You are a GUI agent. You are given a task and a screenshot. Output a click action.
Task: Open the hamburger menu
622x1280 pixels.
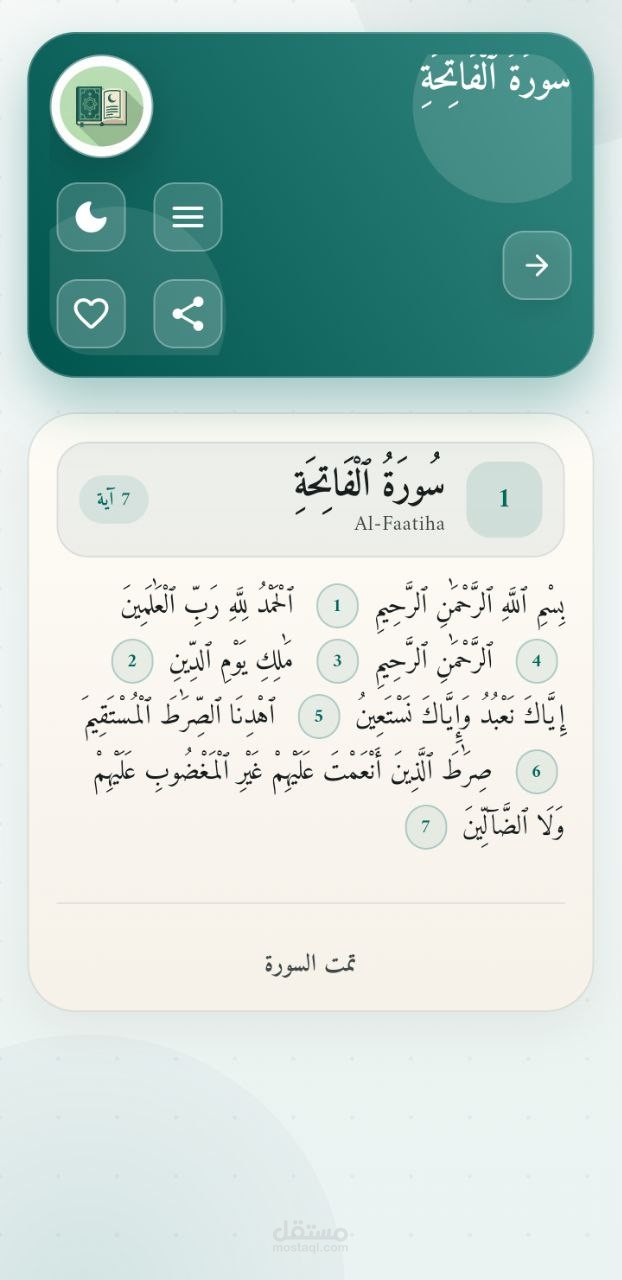tap(188, 217)
